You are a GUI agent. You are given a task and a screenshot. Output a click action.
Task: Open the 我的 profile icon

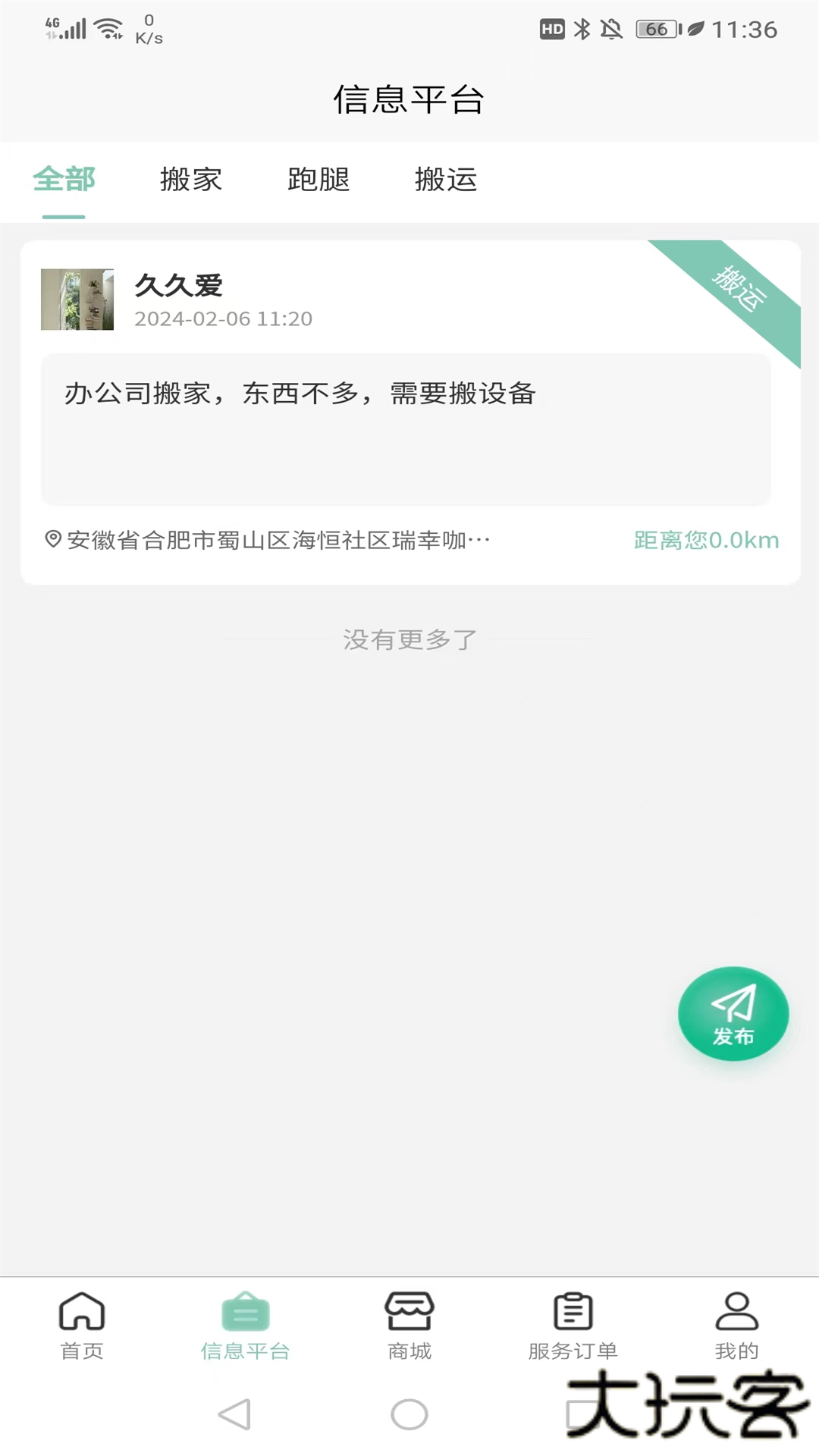click(736, 1323)
